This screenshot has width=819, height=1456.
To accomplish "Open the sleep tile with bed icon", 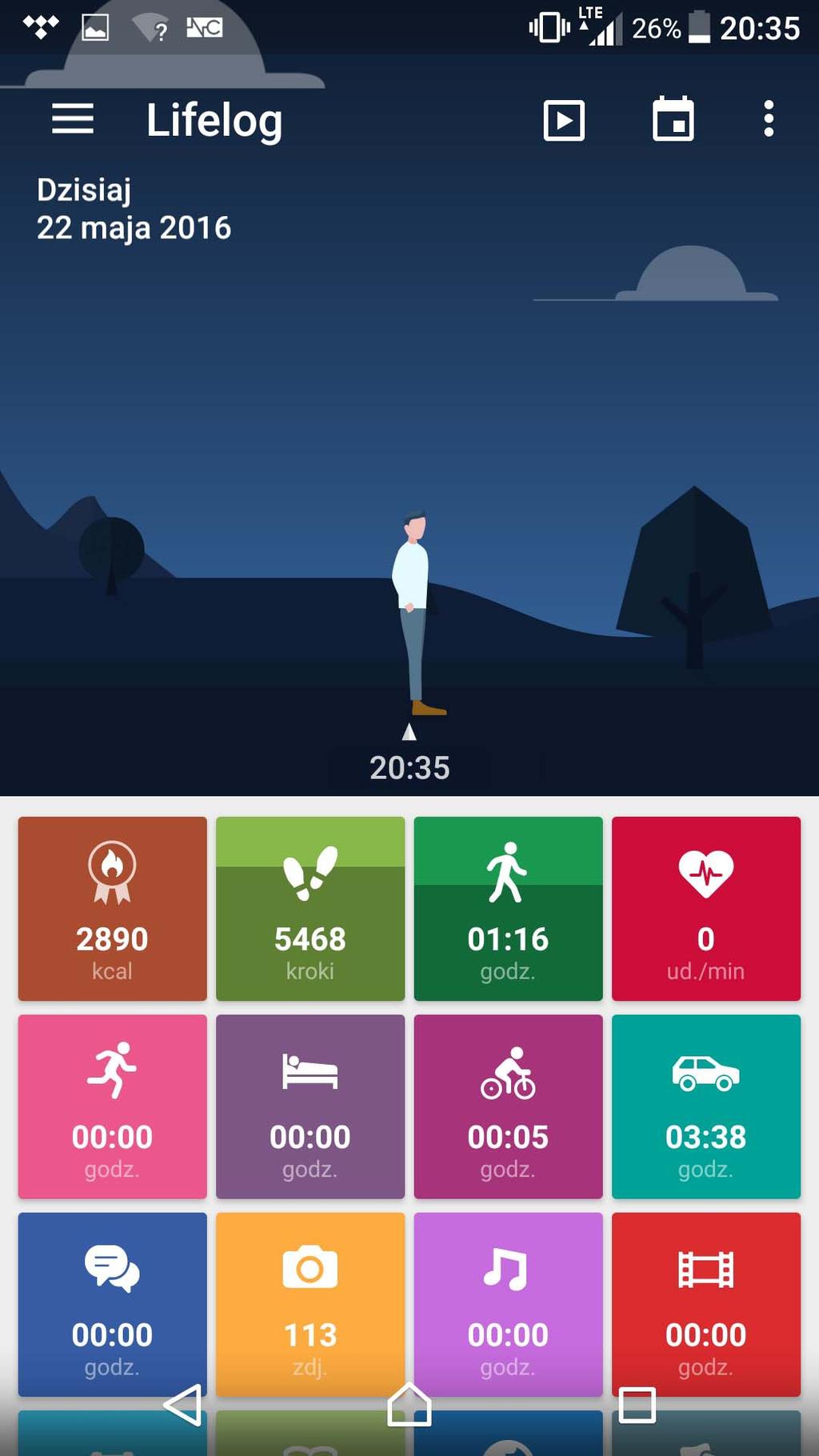I will 310,1106.
